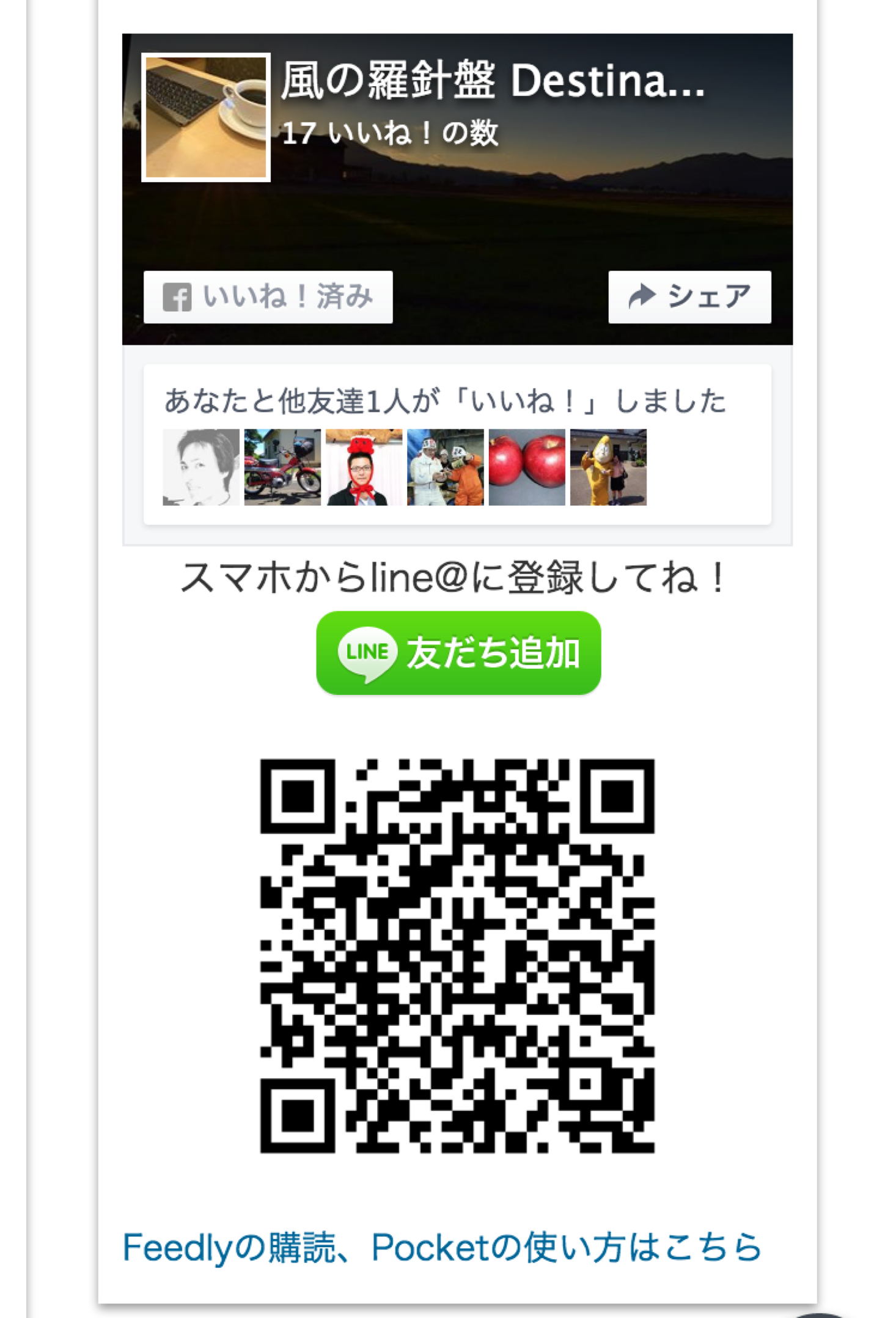The width and height of the screenshot is (896, 1318).
Task: Open the 風の羅針盤 Facebook page title
Action: coord(493,81)
